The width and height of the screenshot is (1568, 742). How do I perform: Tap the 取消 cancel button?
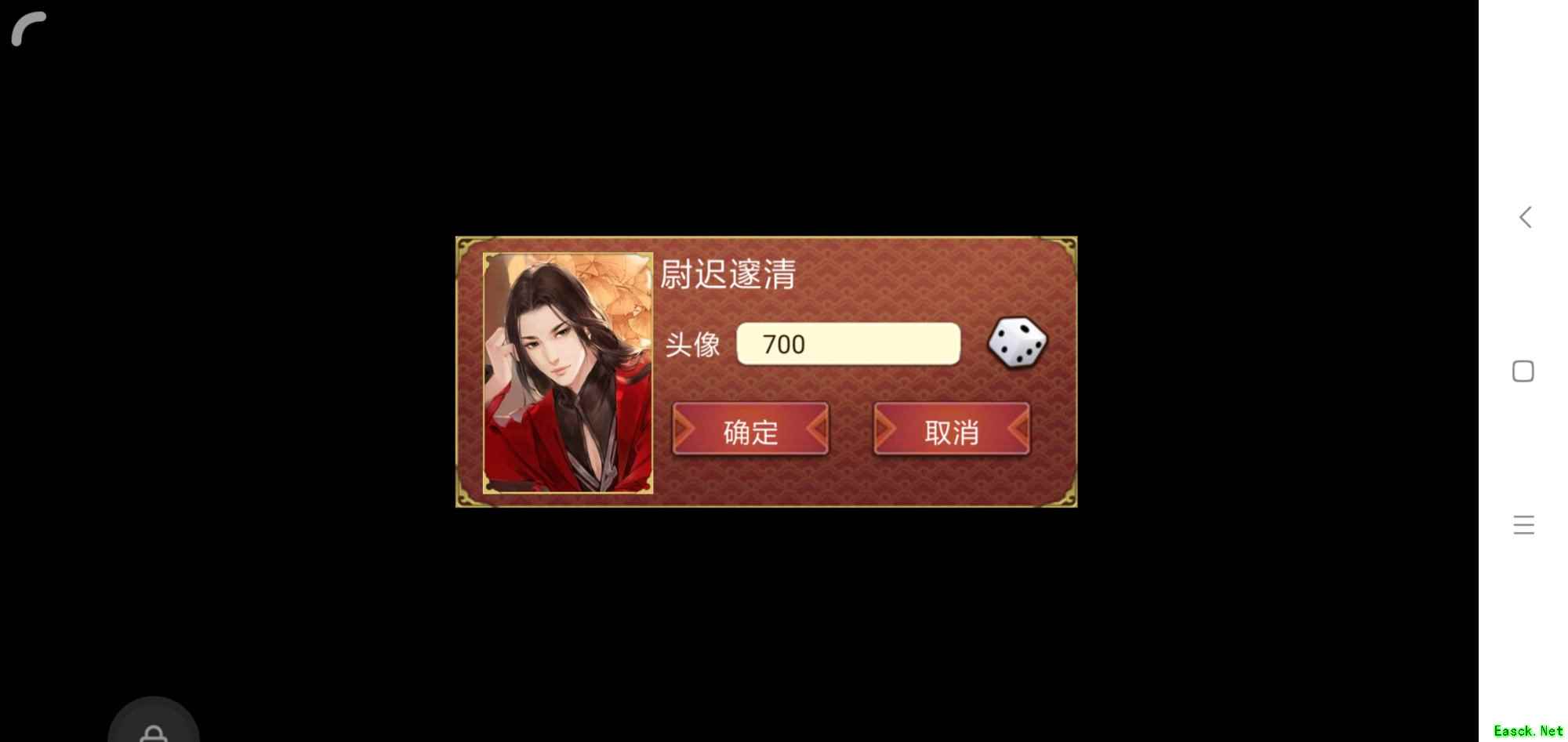click(951, 430)
